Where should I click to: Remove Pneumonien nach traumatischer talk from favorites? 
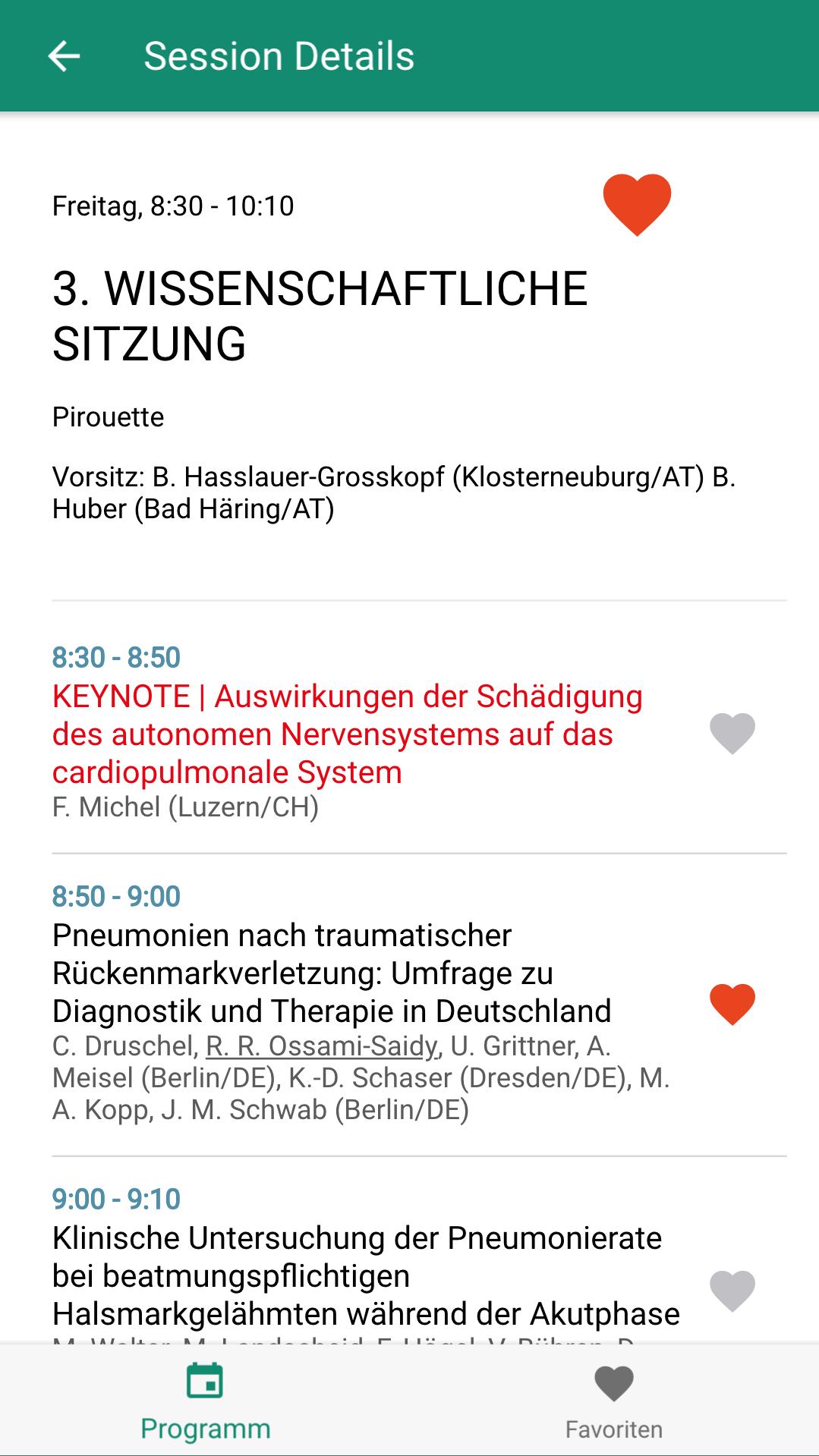tap(732, 1004)
